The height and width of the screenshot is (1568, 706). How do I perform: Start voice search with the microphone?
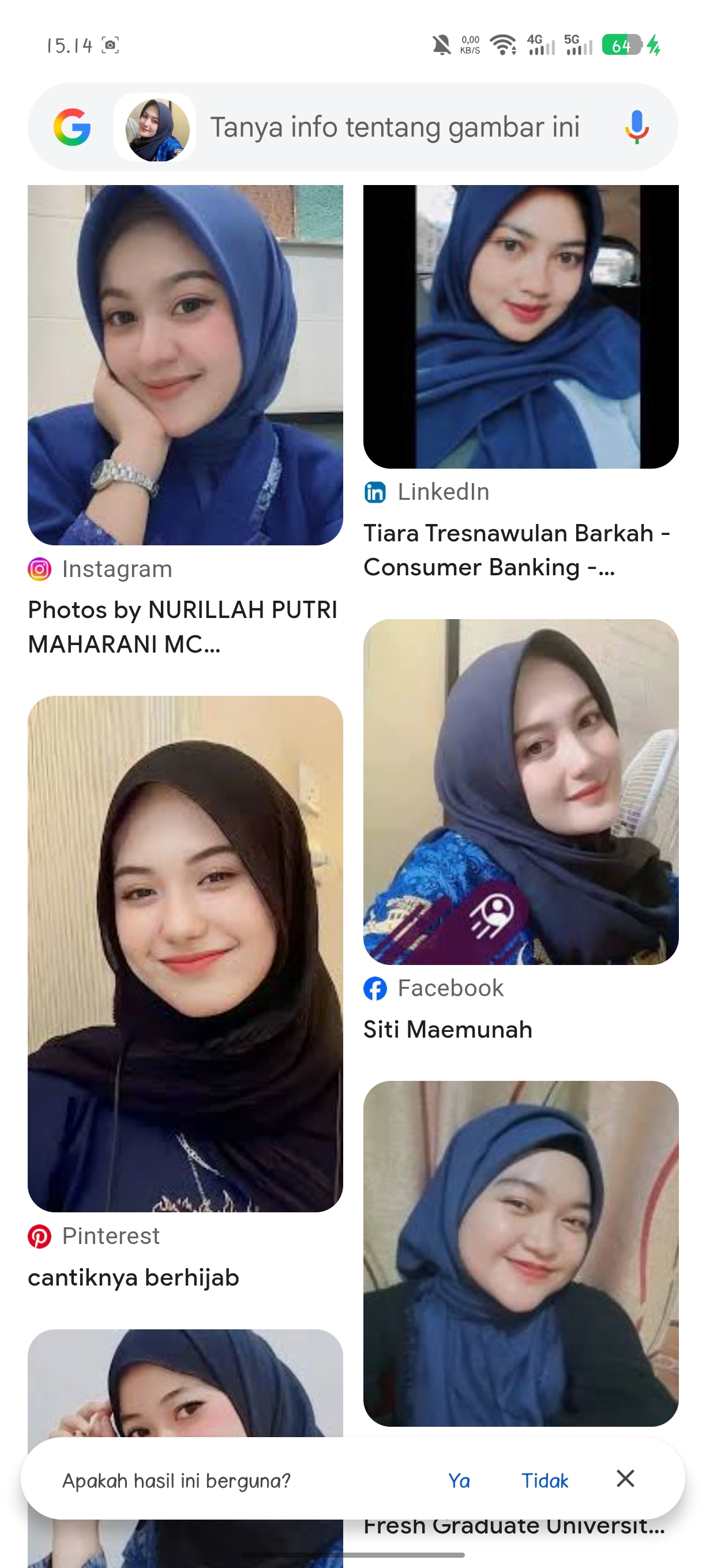pos(637,127)
